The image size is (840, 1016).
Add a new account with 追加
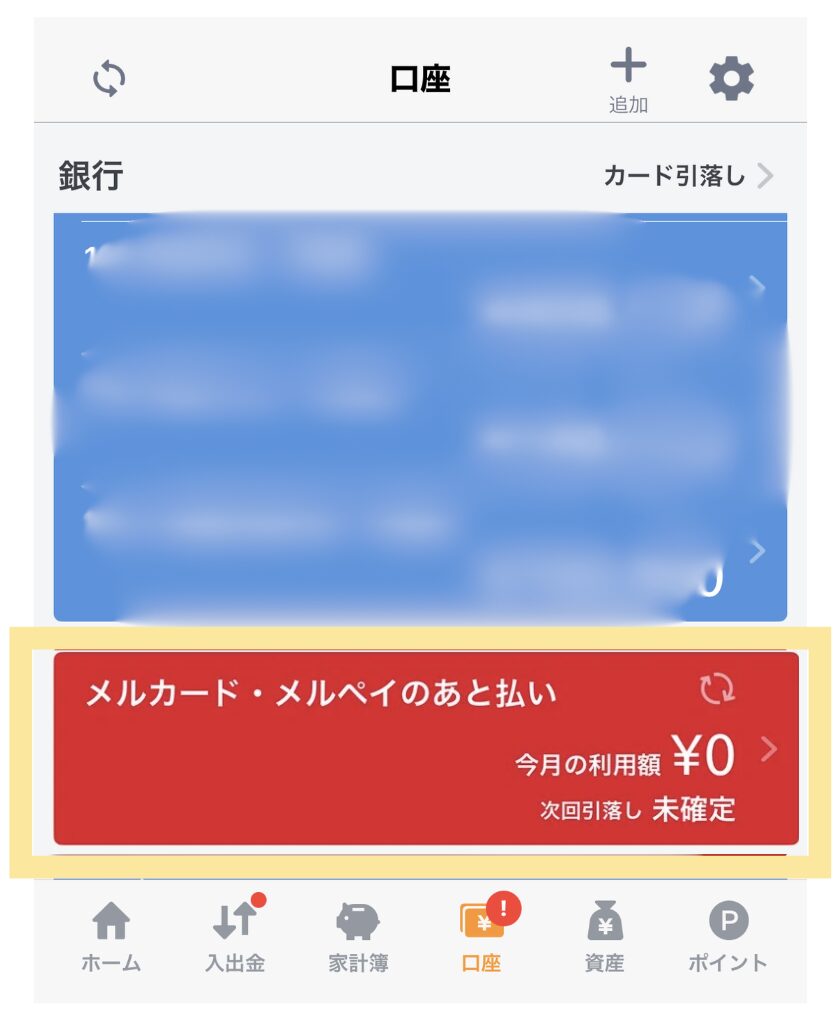[628, 80]
